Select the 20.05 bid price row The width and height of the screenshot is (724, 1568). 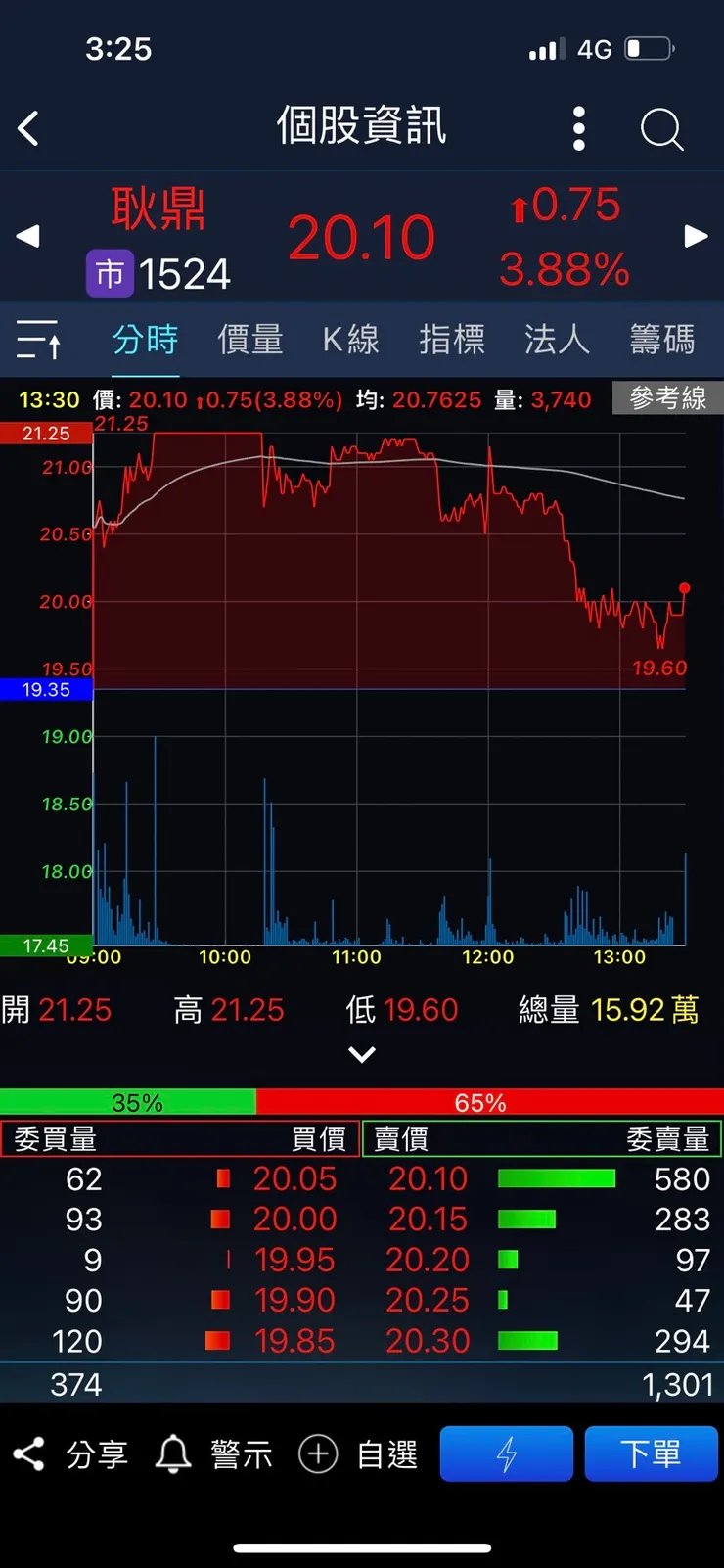tap(294, 1178)
